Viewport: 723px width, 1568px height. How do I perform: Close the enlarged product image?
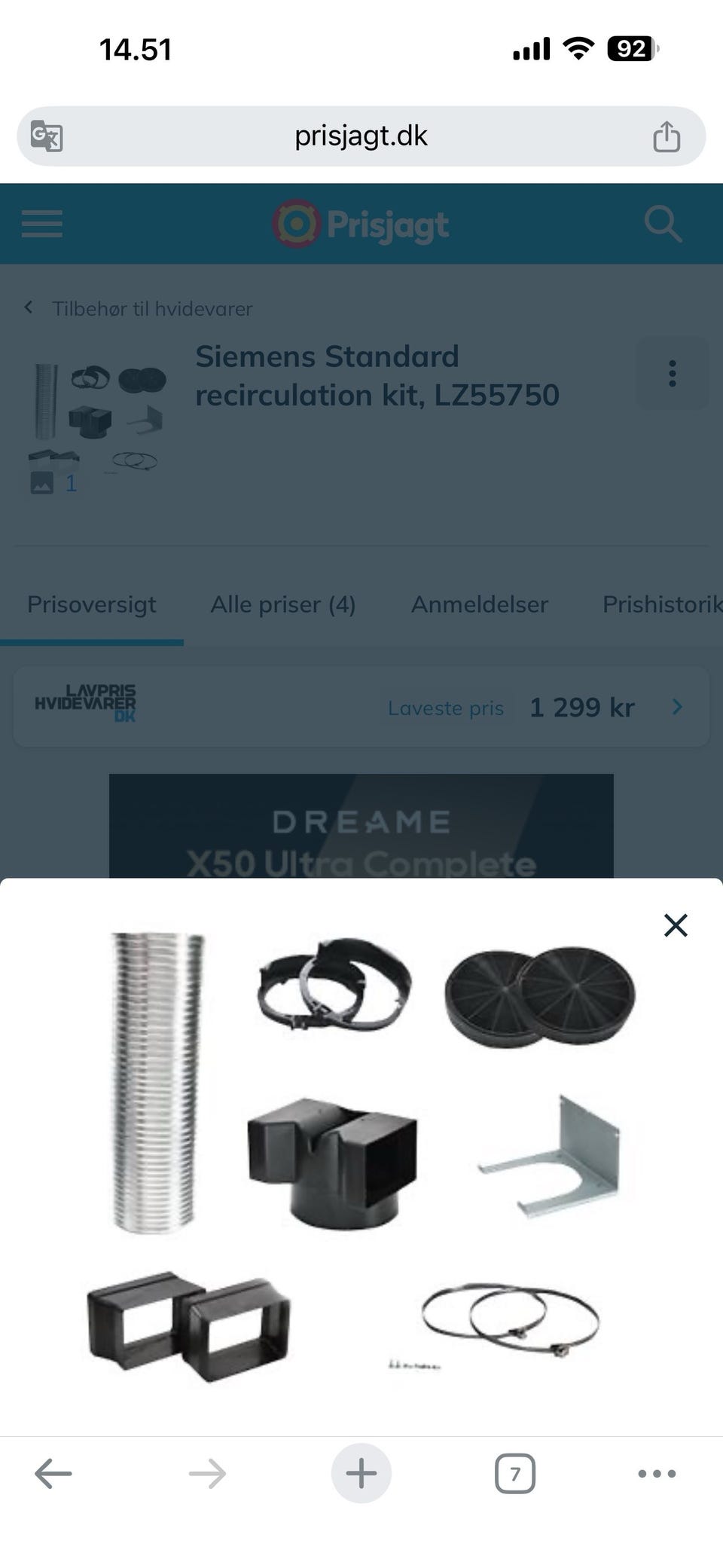click(x=675, y=925)
